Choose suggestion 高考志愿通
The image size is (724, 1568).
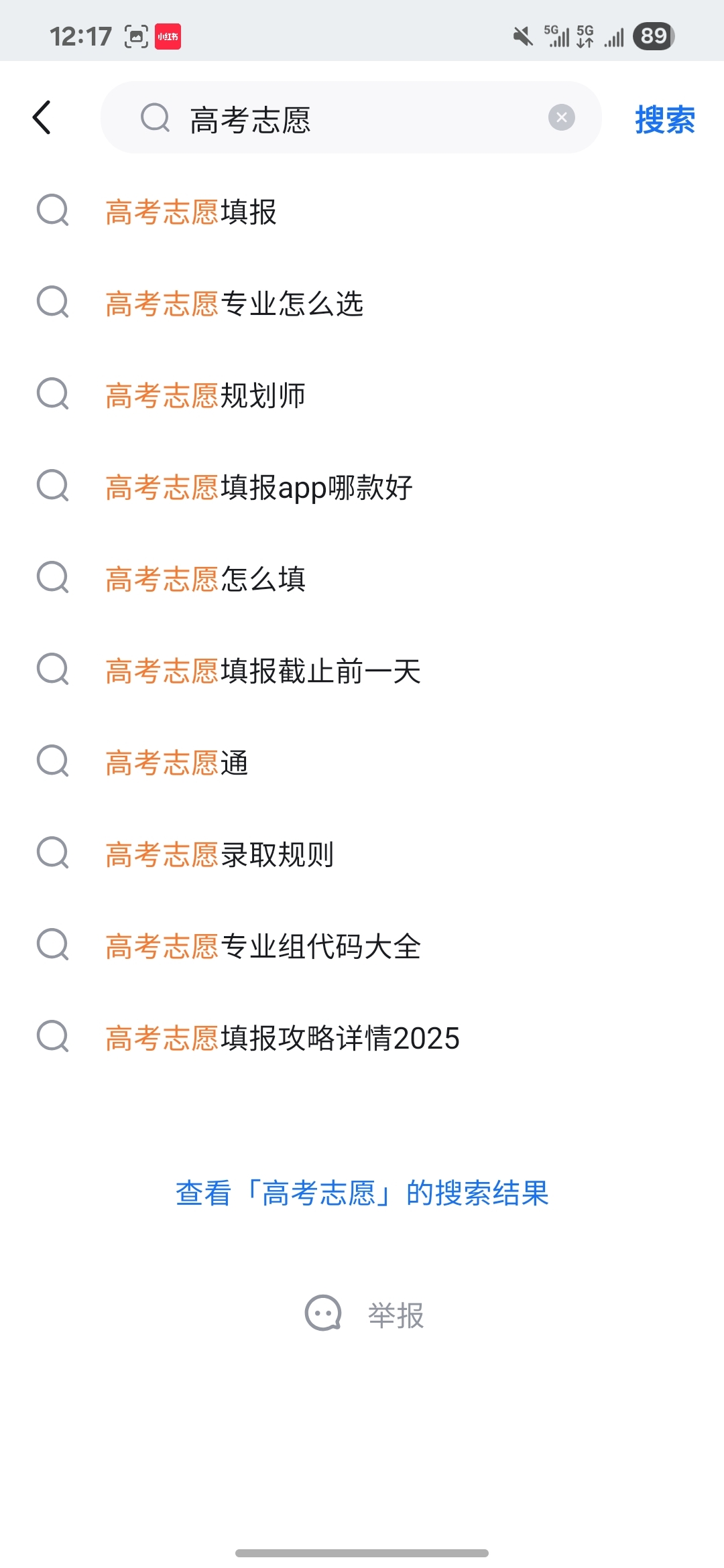[362, 763]
